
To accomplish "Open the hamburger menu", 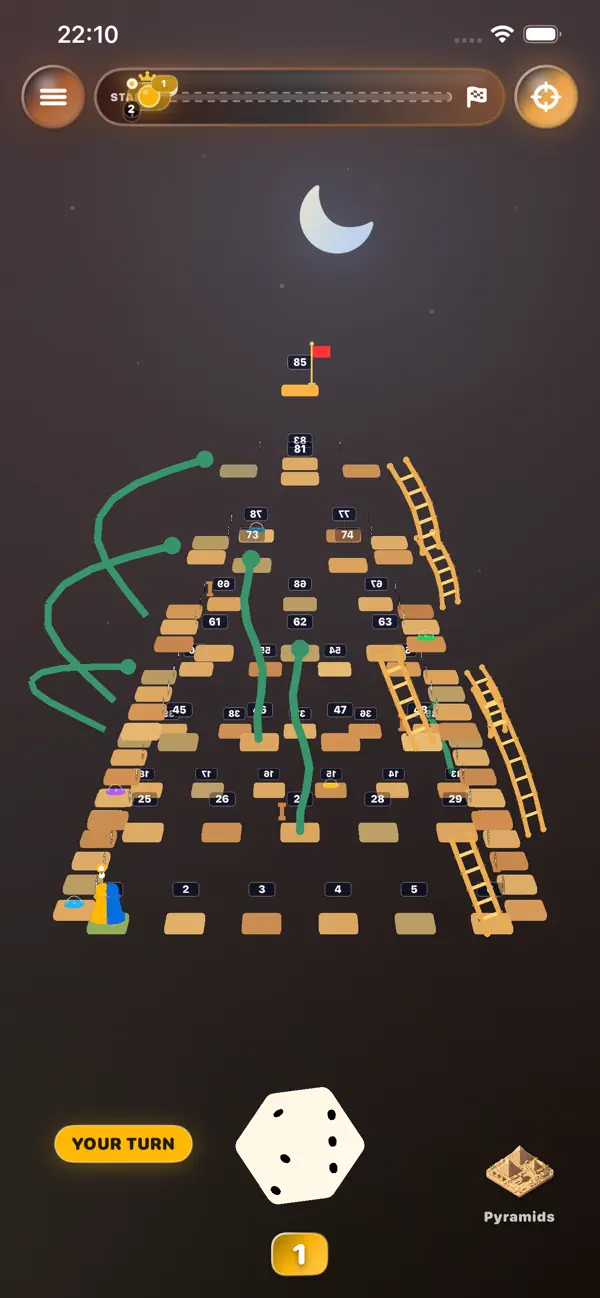I will coord(53,97).
